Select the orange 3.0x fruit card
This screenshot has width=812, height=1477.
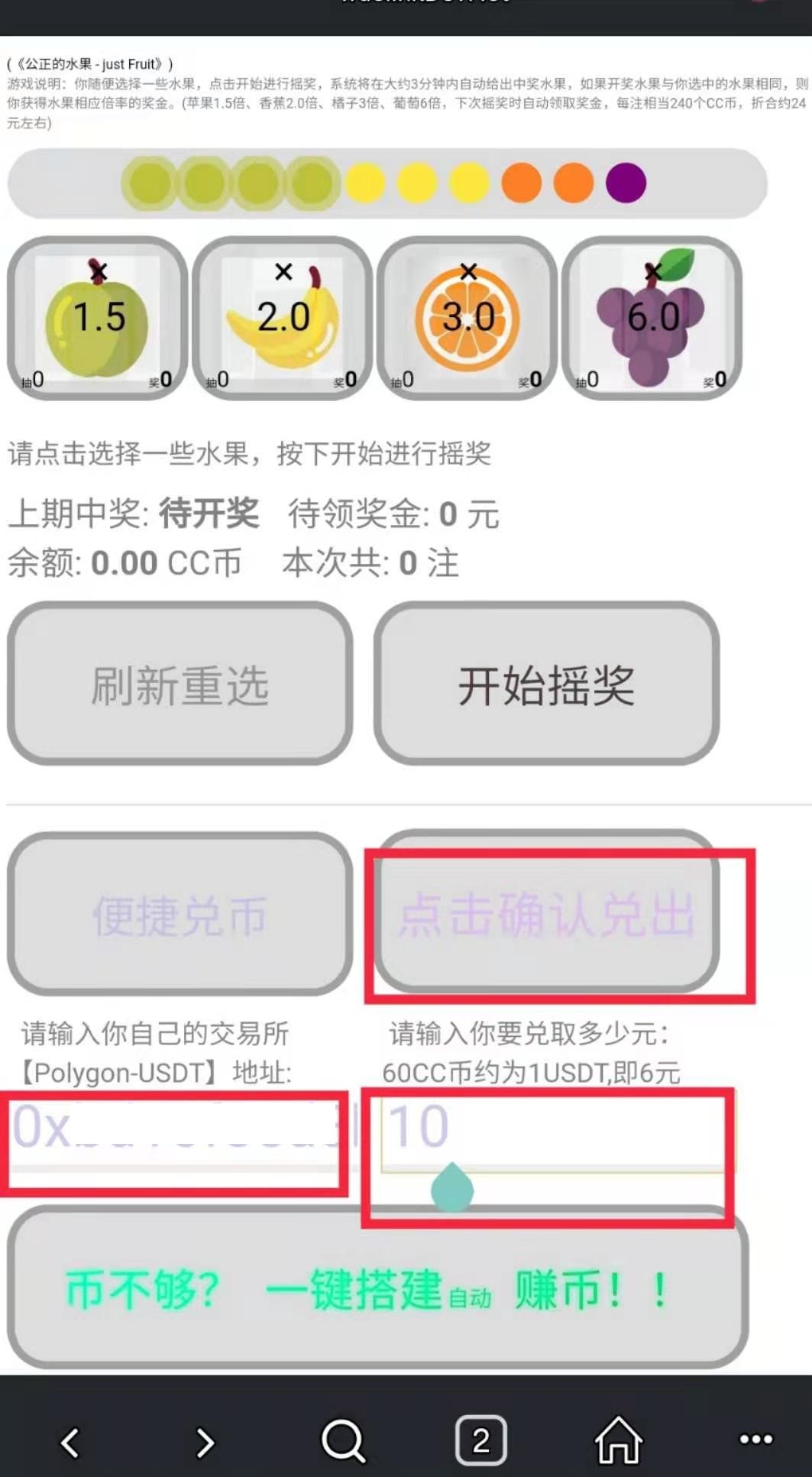tap(469, 317)
